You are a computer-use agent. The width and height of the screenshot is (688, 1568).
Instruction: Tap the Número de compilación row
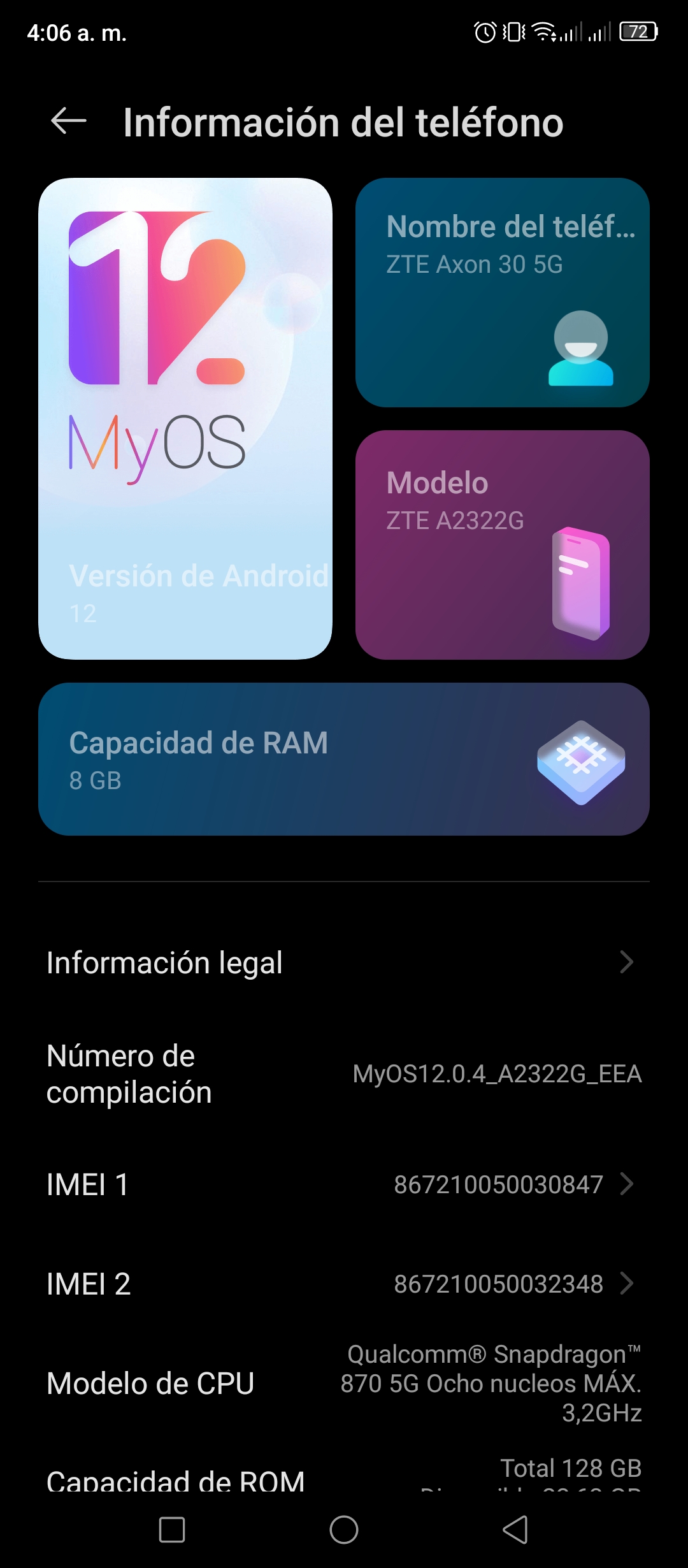tap(344, 1074)
